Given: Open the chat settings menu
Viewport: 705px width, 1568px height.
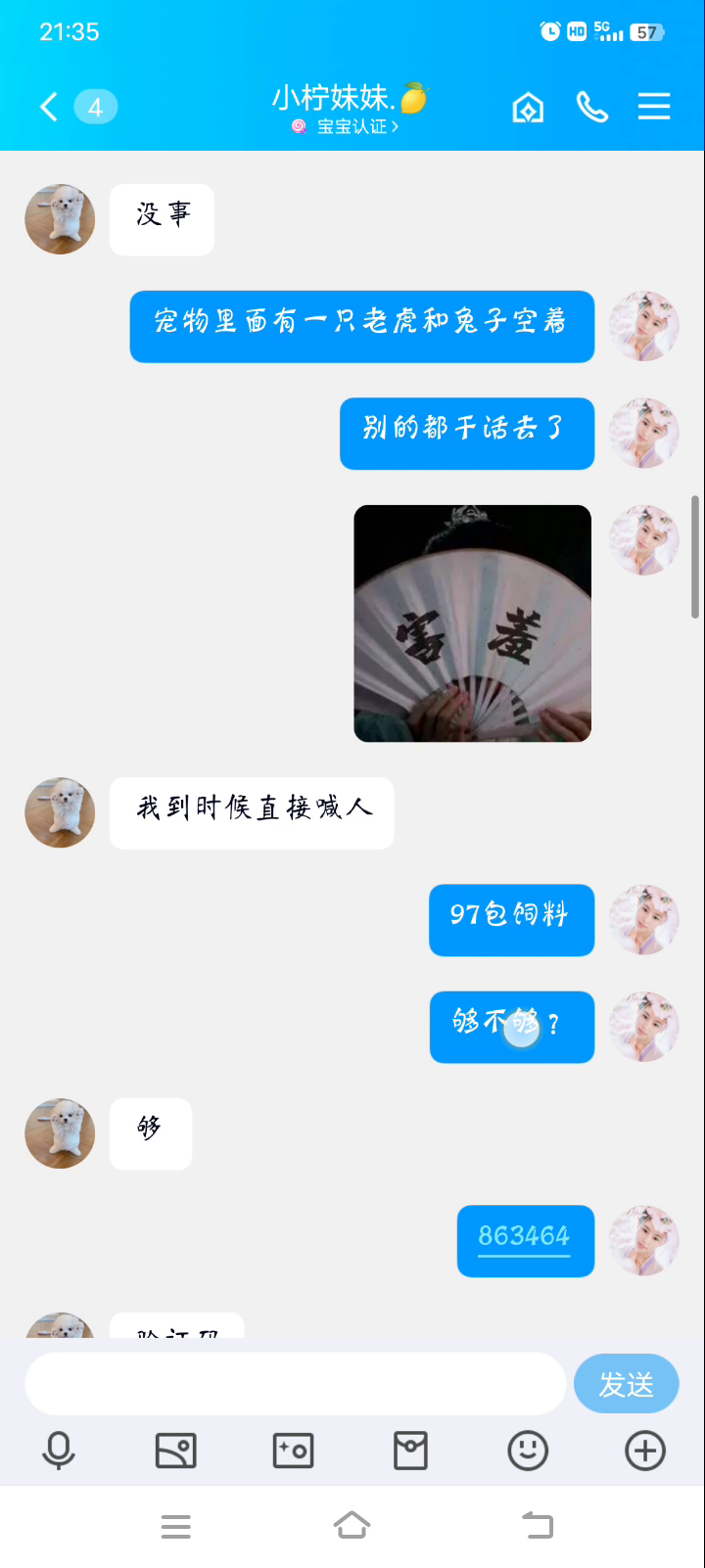Looking at the screenshot, I should click(x=654, y=107).
